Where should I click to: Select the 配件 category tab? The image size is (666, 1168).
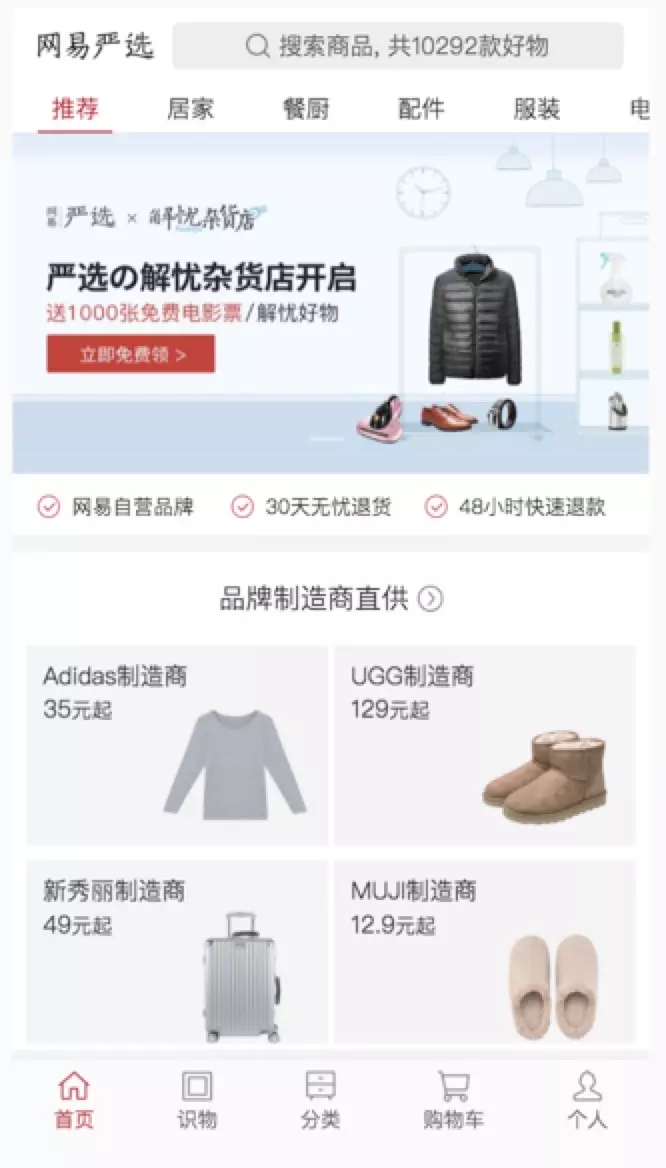pos(422,109)
